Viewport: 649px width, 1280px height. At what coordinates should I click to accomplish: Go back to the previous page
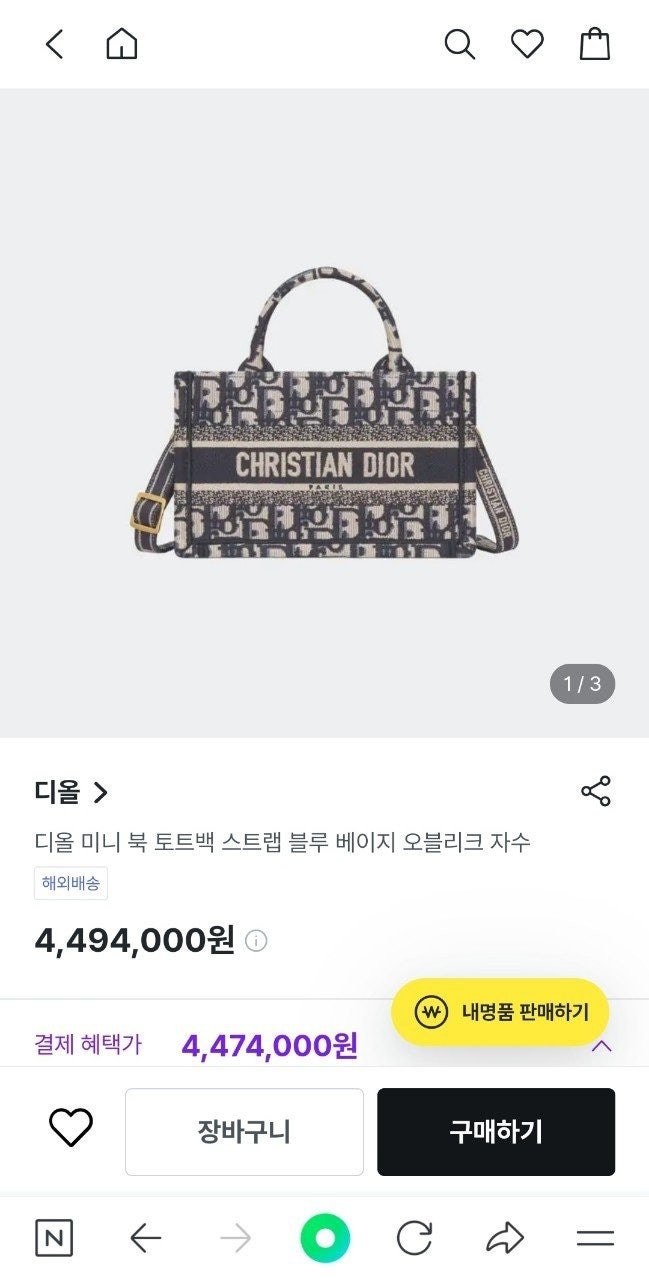click(55, 44)
